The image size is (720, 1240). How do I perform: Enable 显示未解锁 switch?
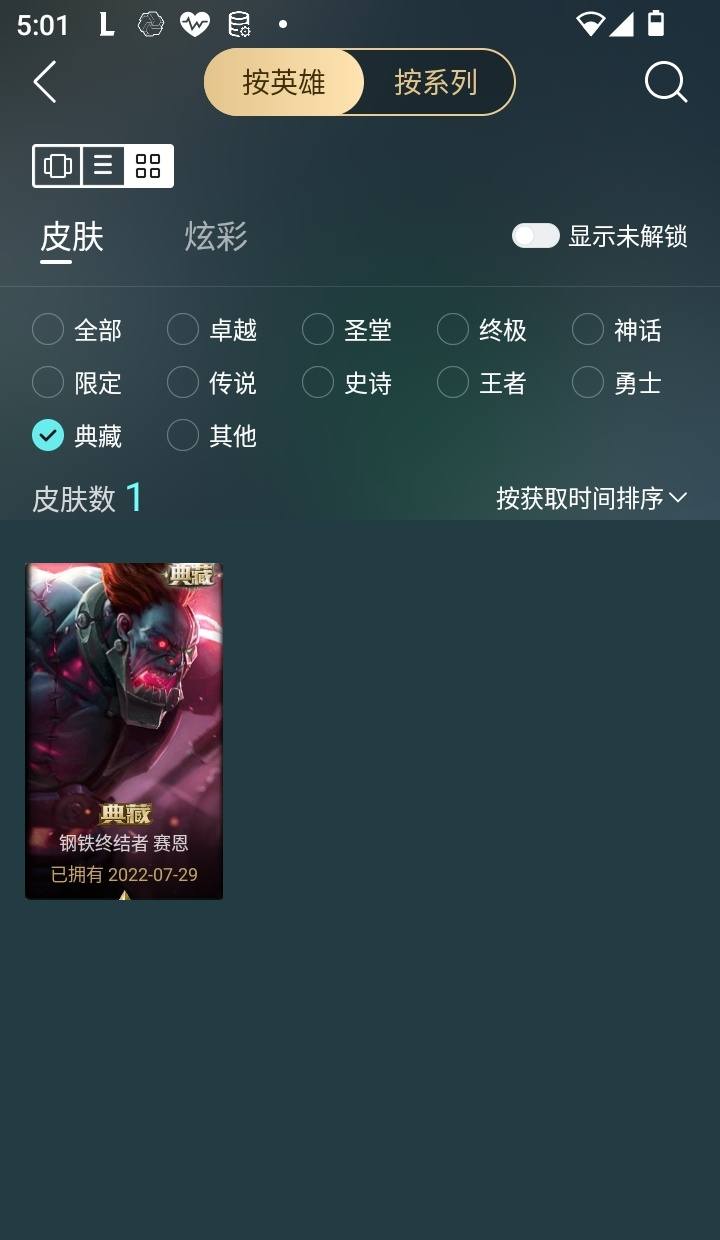[535, 236]
